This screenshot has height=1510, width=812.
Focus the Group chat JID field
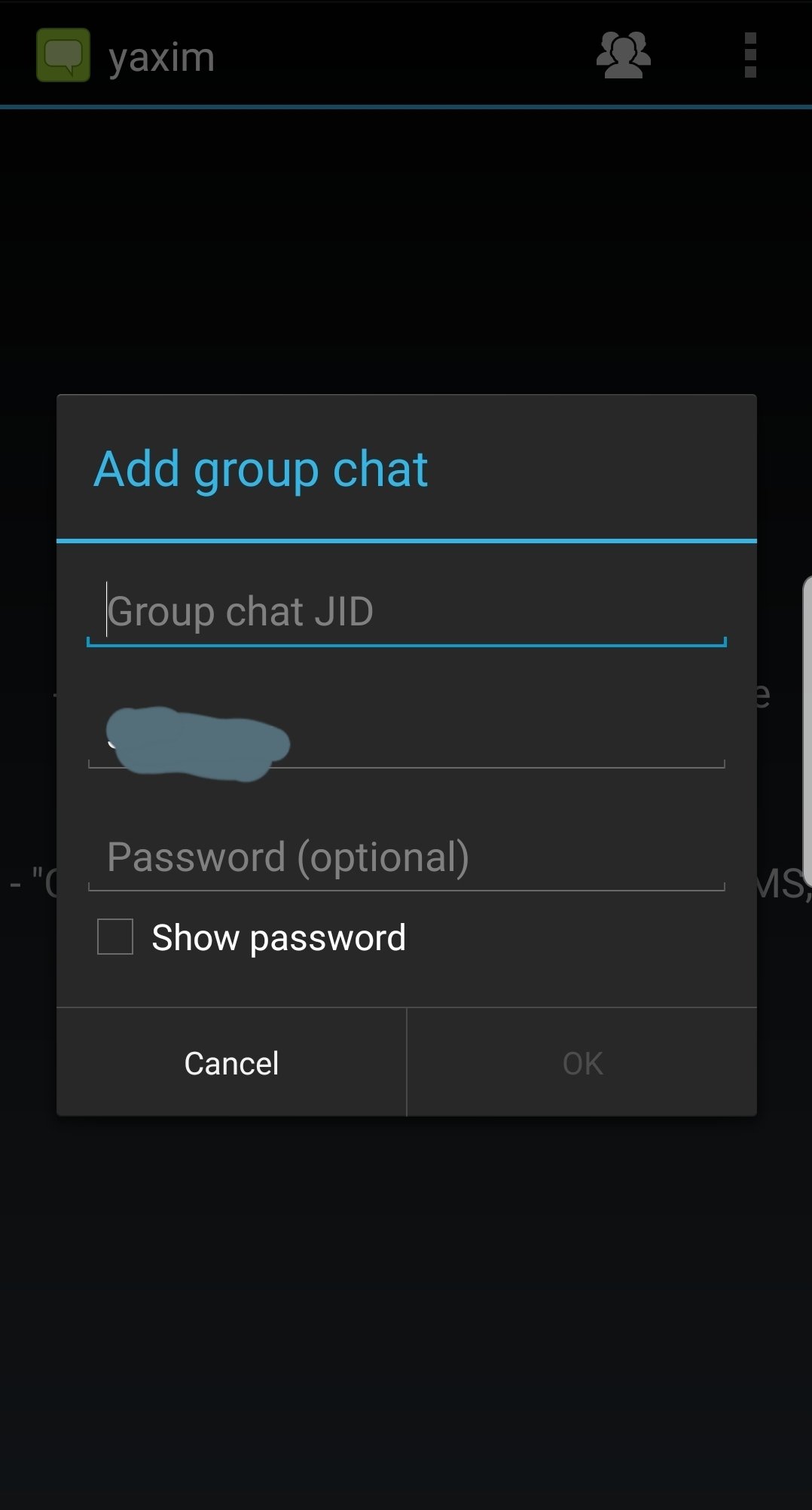click(407, 612)
